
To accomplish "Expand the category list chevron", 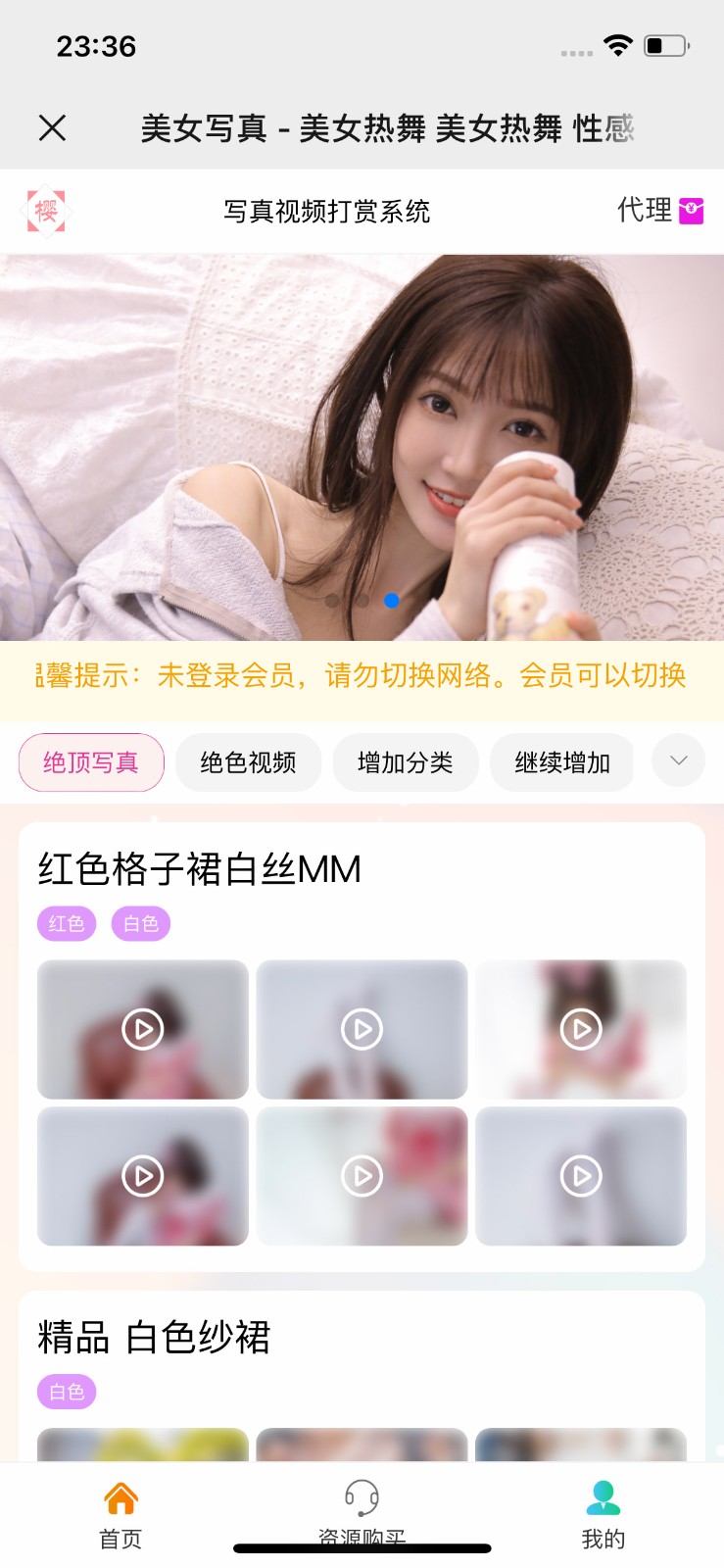I will (x=678, y=760).
